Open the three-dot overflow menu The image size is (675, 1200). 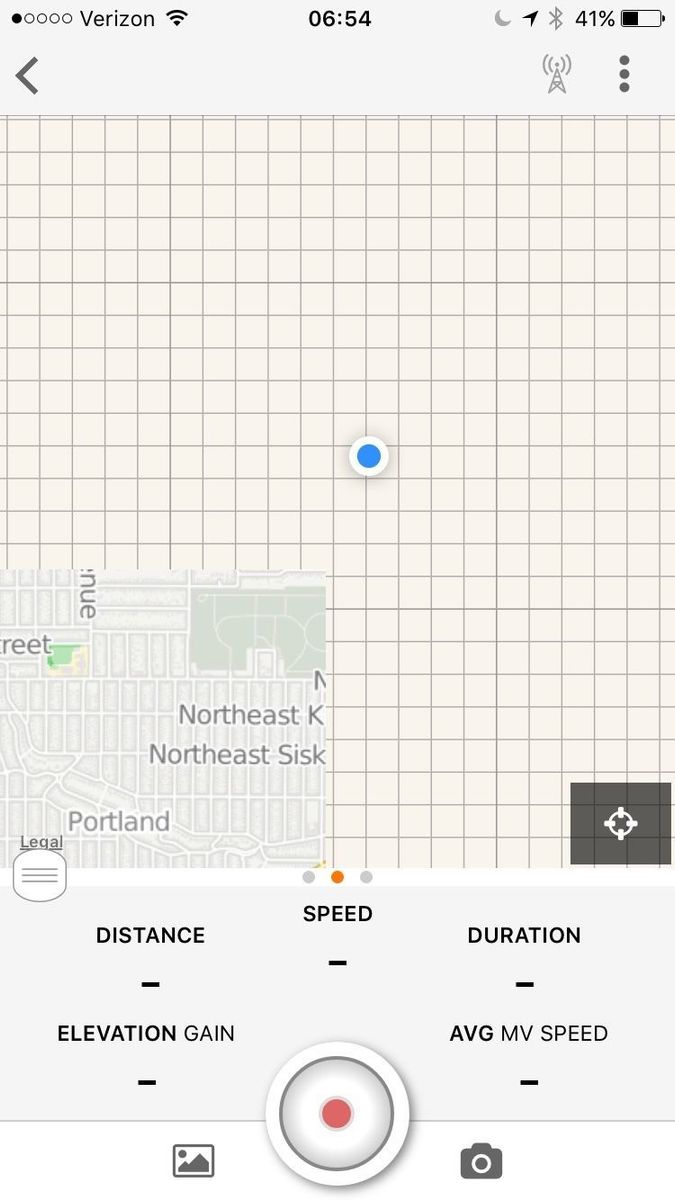(x=624, y=74)
